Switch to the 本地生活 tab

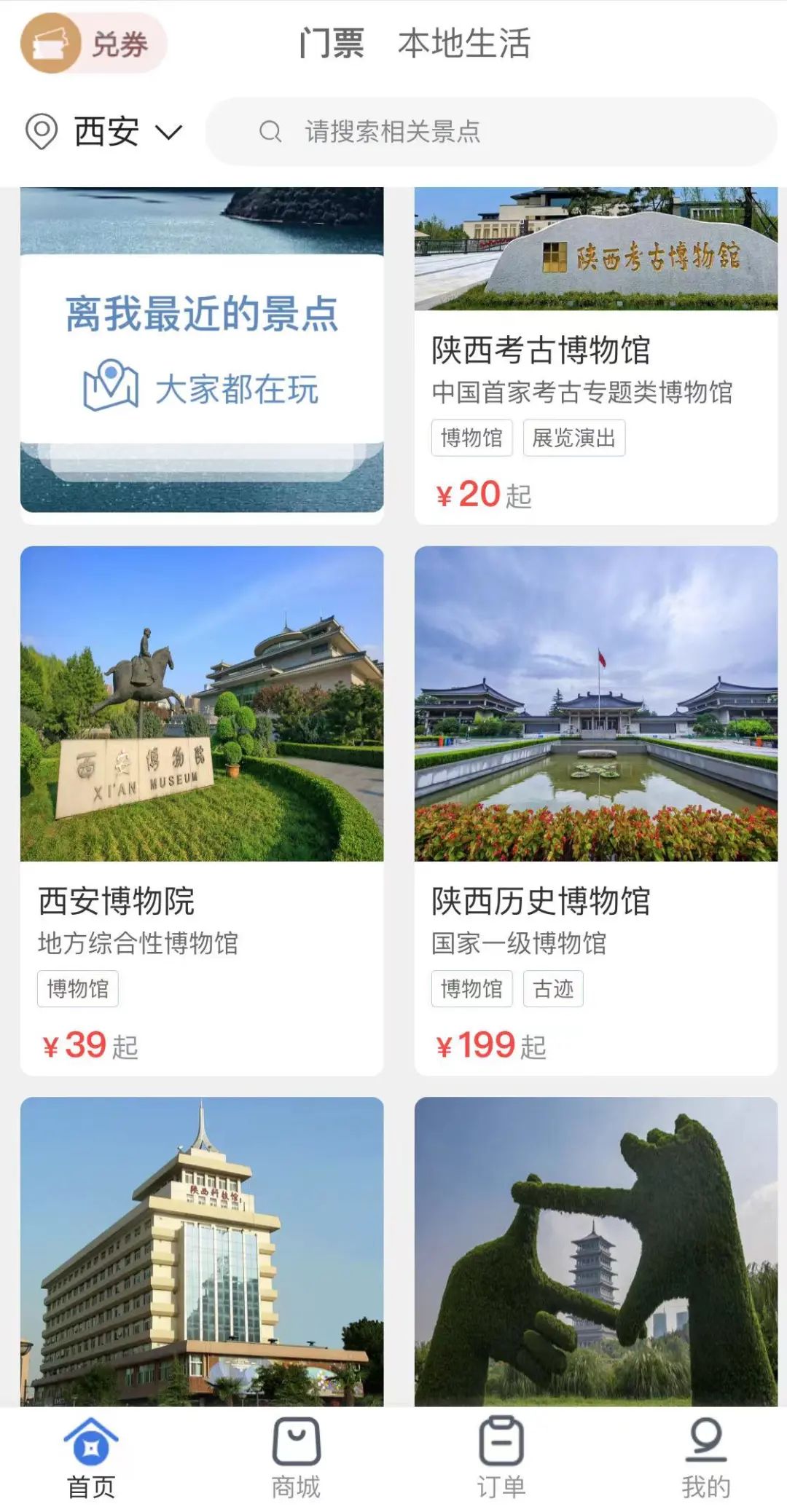click(464, 44)
